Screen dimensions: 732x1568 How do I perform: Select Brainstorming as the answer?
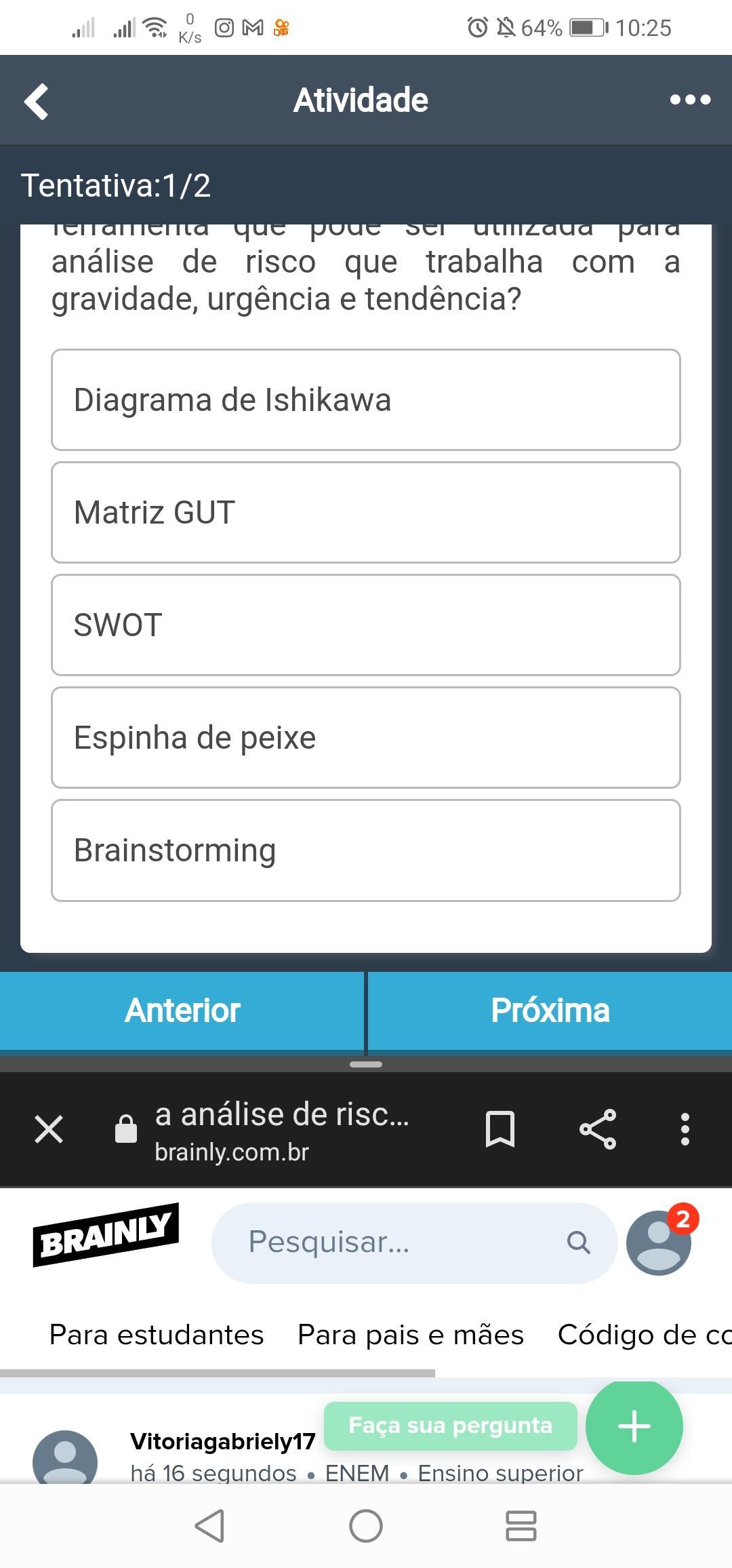[x=366, y=850]
